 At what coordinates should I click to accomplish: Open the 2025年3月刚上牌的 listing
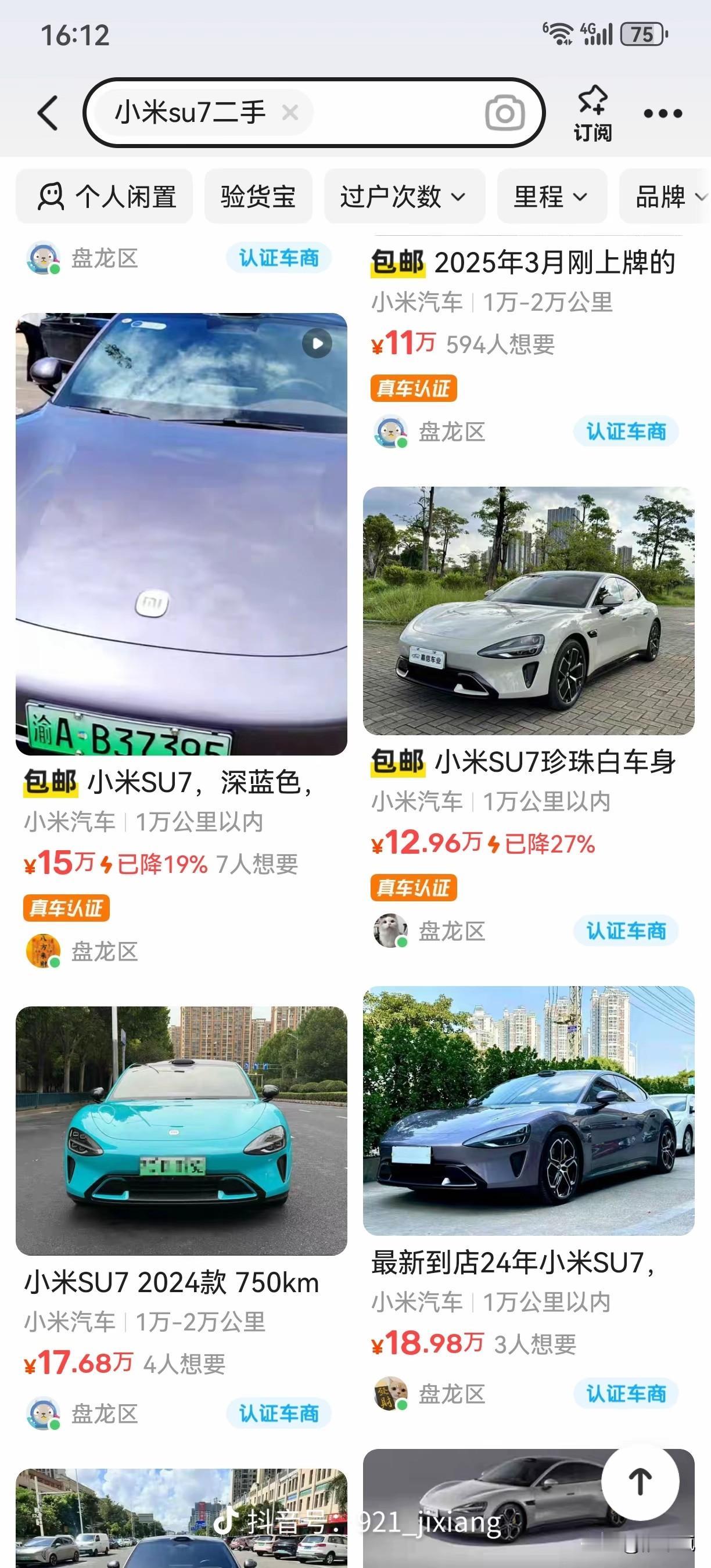(x=523, y=263)
